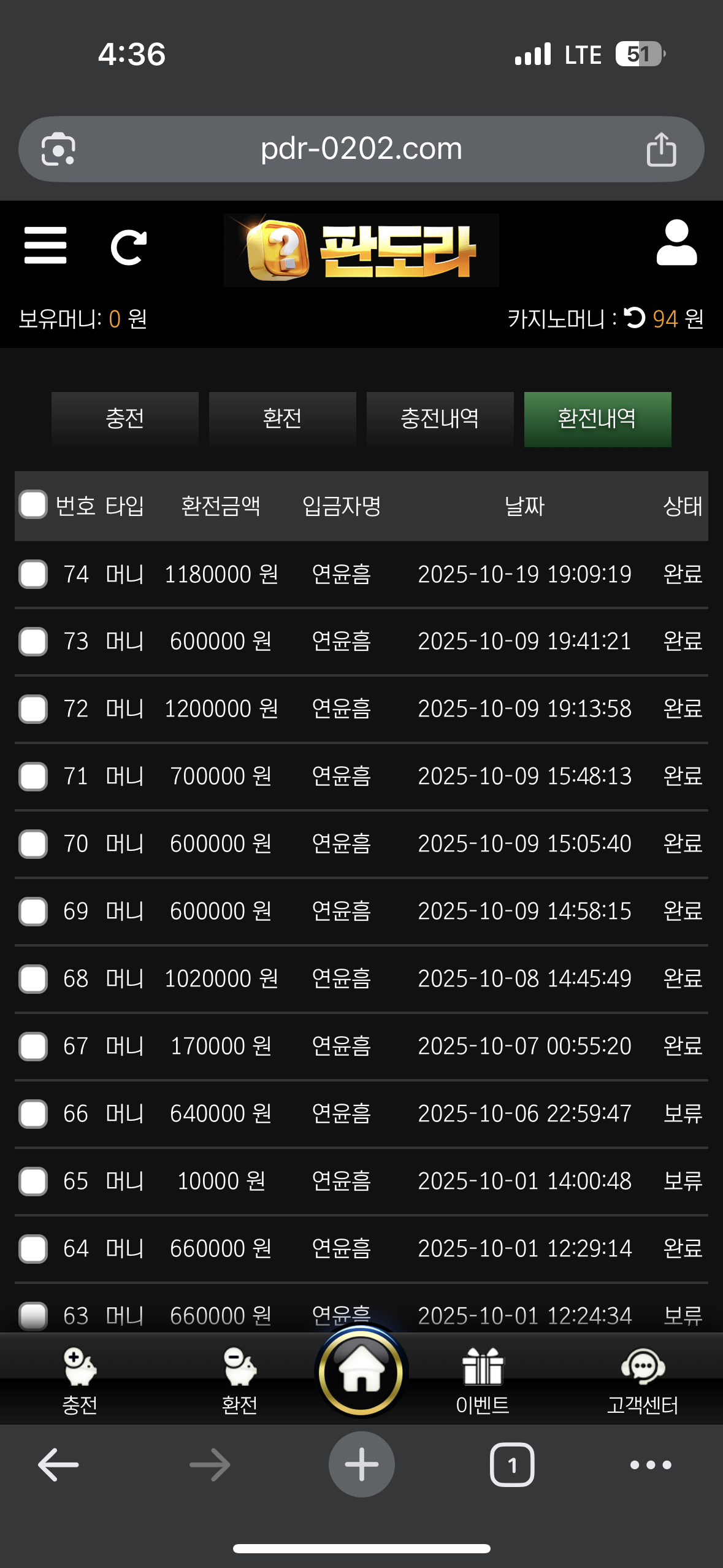
Task: Select the checkbox for row 68
Action: click(x=33, y=978)
